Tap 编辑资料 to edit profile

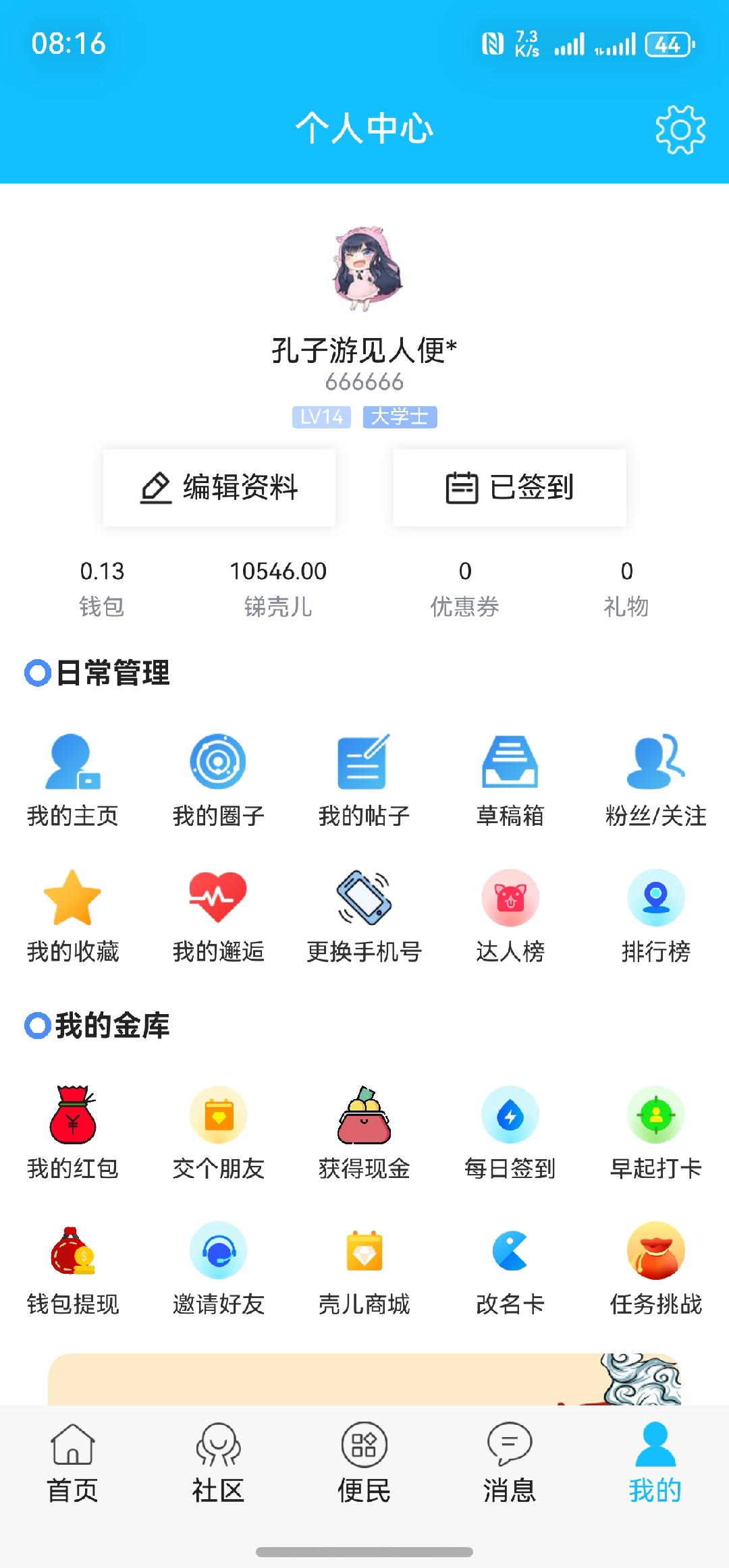point(219,487)
